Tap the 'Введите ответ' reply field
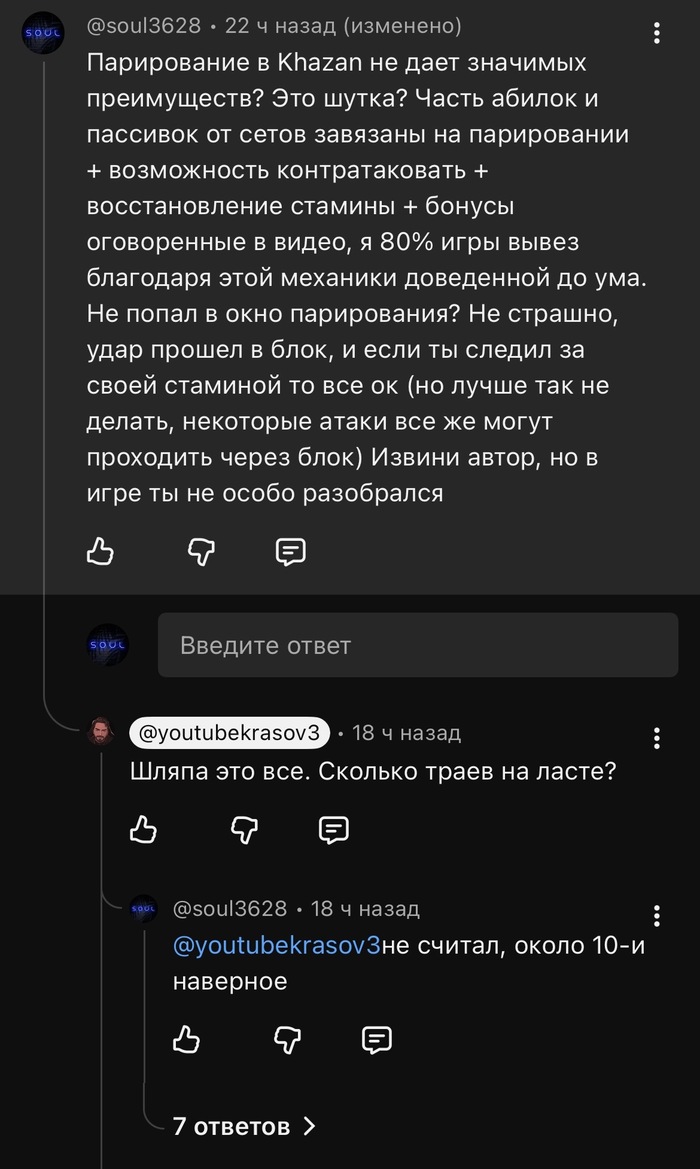This screenshot has height=1169, width=700. point(417,645)
